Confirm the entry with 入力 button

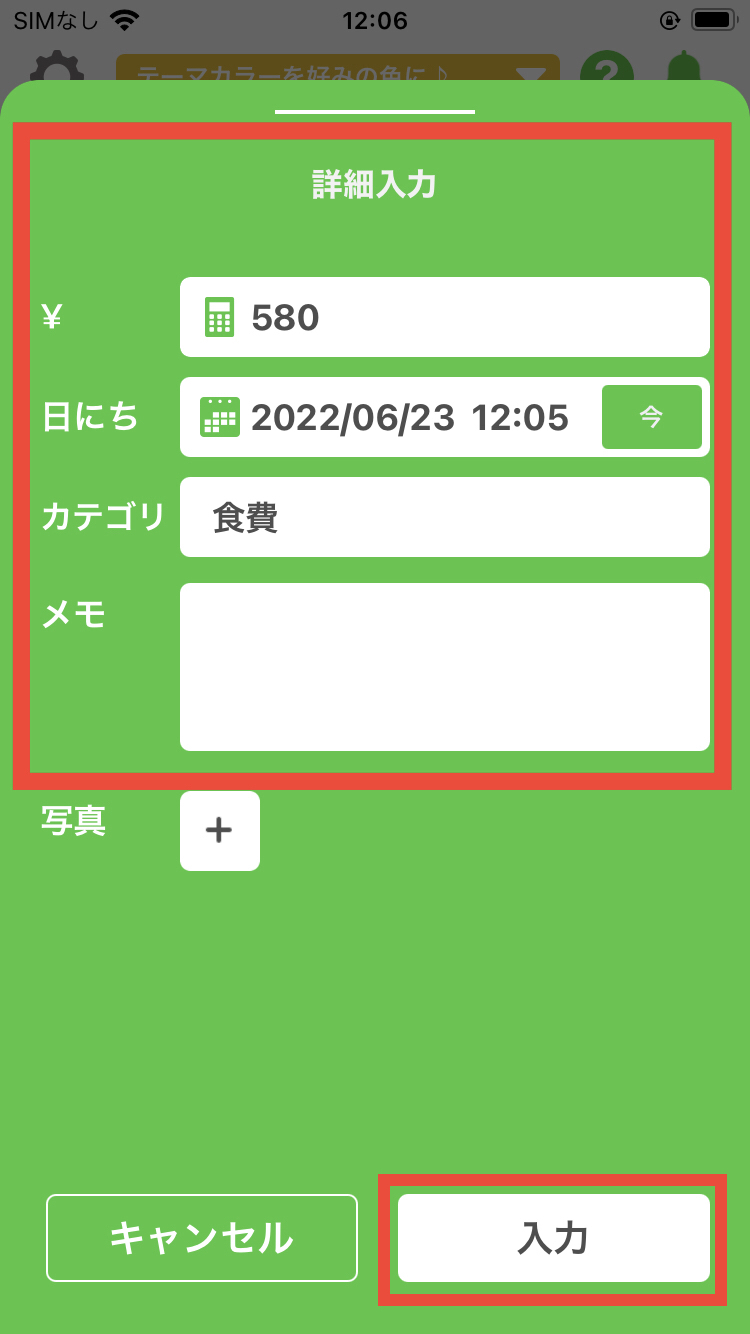pos(553,1238)
